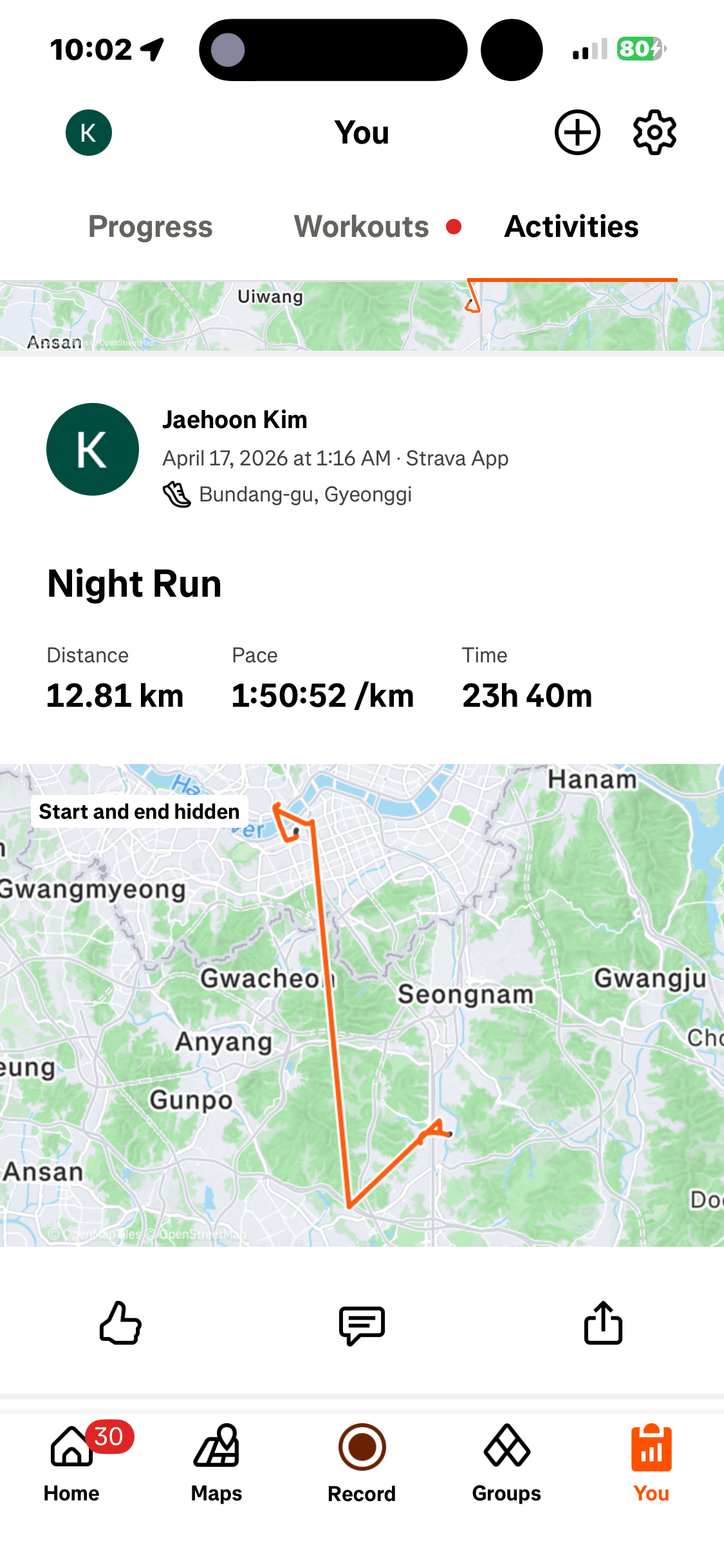The height and width of the screenshot is (1568, 724).
Task: Select the Activities tab
Action: (571, 227)
